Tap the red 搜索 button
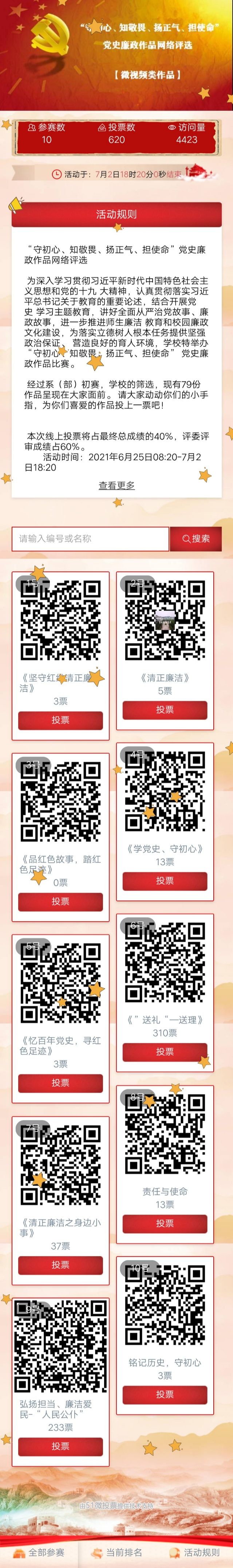This screenshot has height=1568, width=233. [x=195, y=539]
